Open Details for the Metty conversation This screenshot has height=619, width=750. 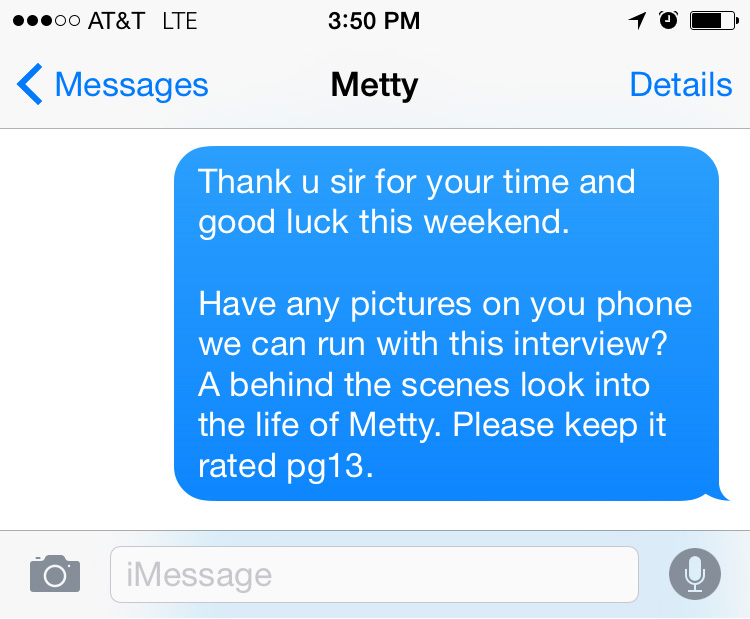[x=680, y=86]
